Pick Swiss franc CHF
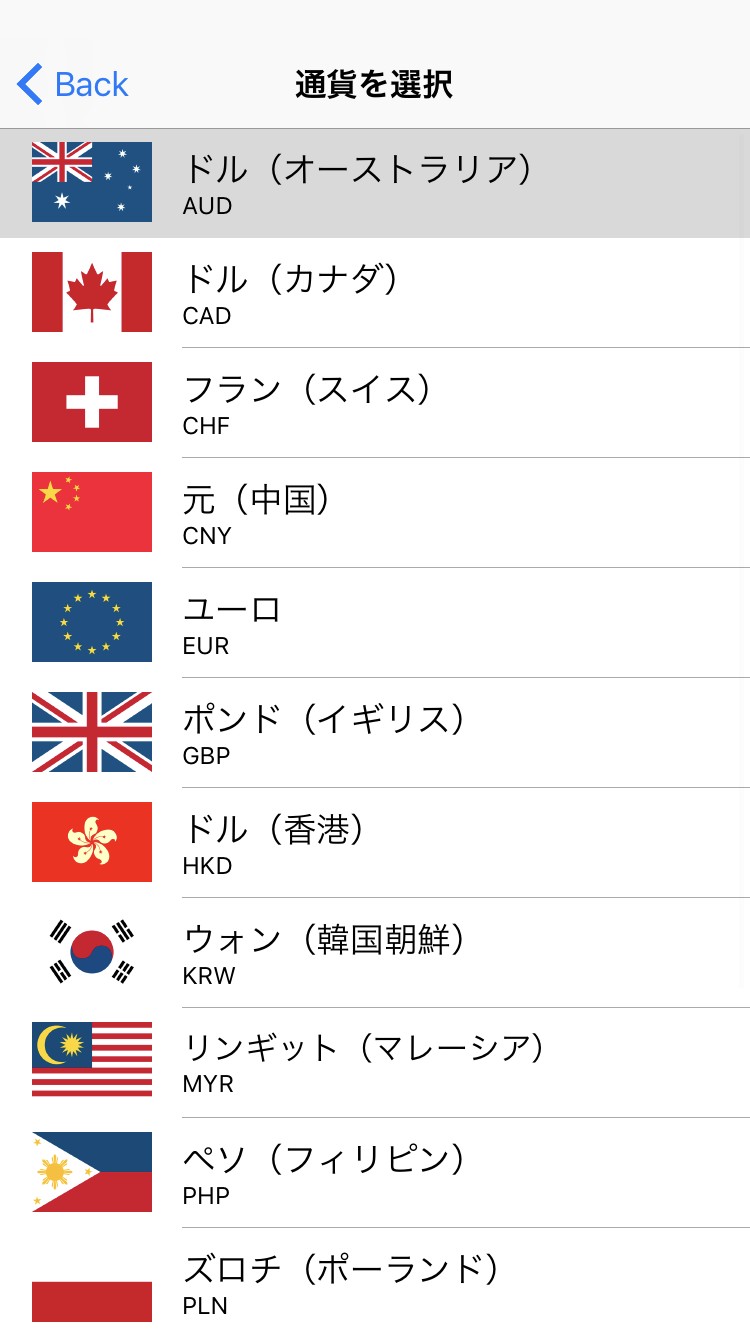750x1334 pixels. 375,403
